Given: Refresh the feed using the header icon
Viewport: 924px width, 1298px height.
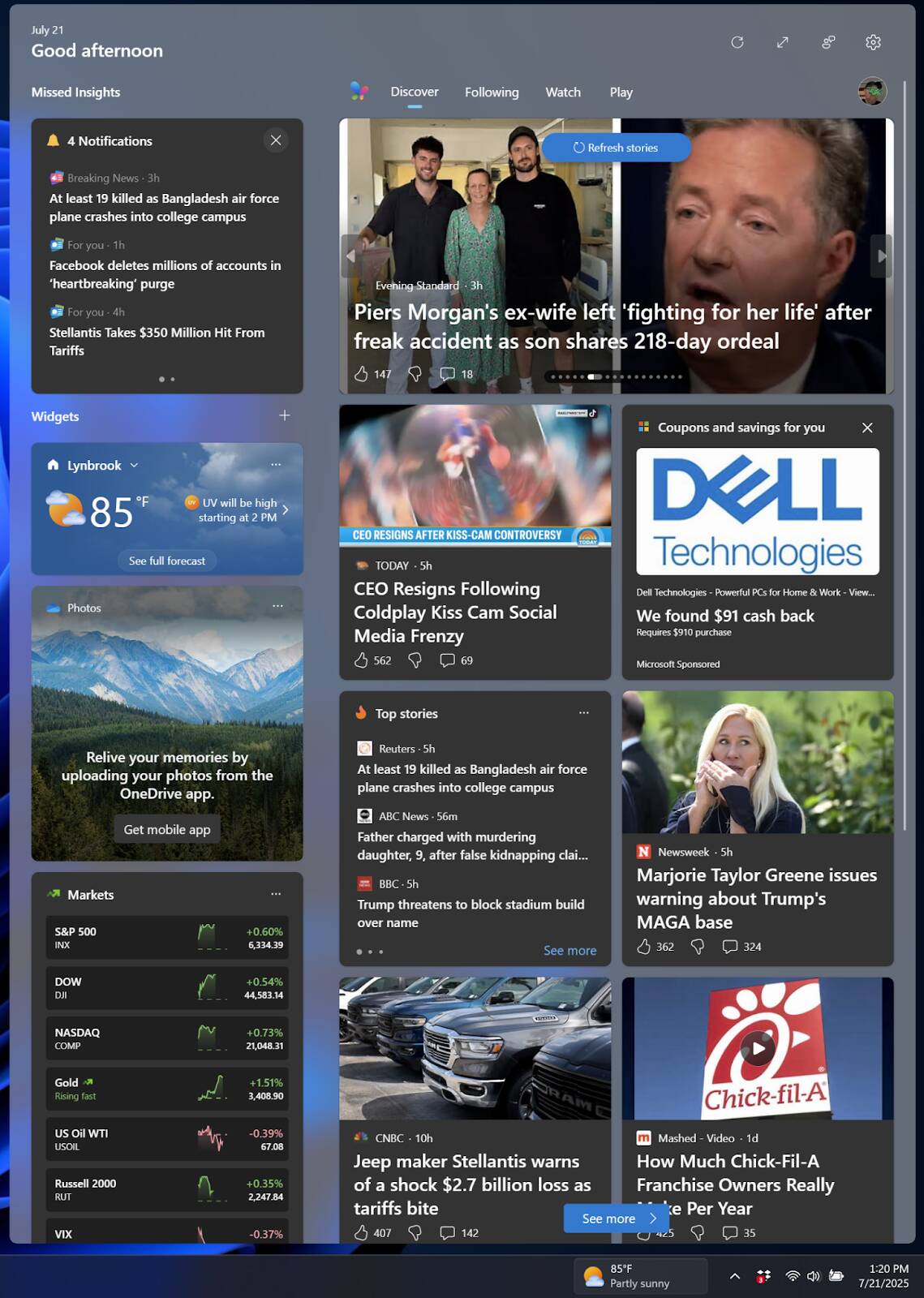Looking at the screenshot, I should click(737, 42).
